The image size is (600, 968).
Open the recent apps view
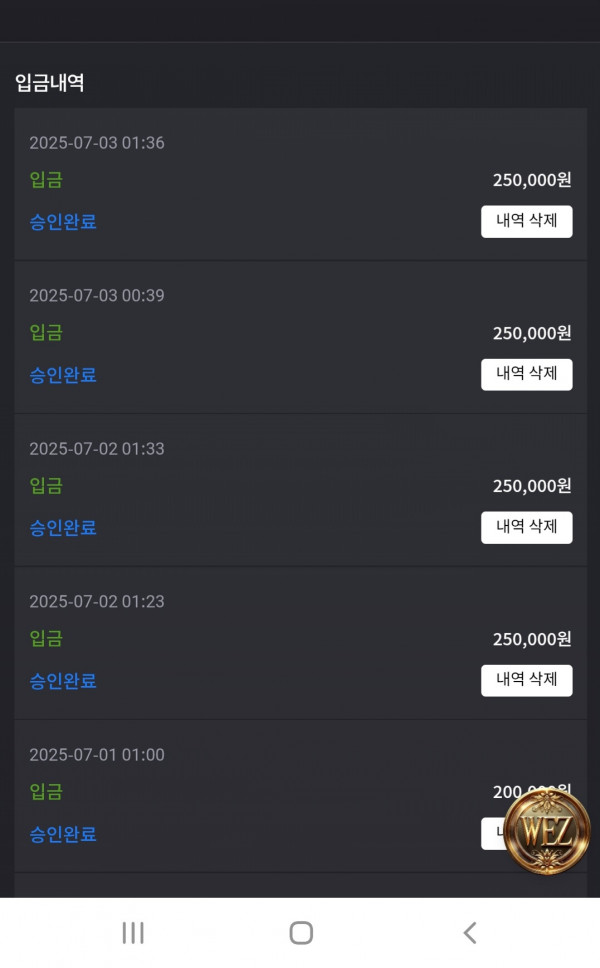(x=133, y=932)
